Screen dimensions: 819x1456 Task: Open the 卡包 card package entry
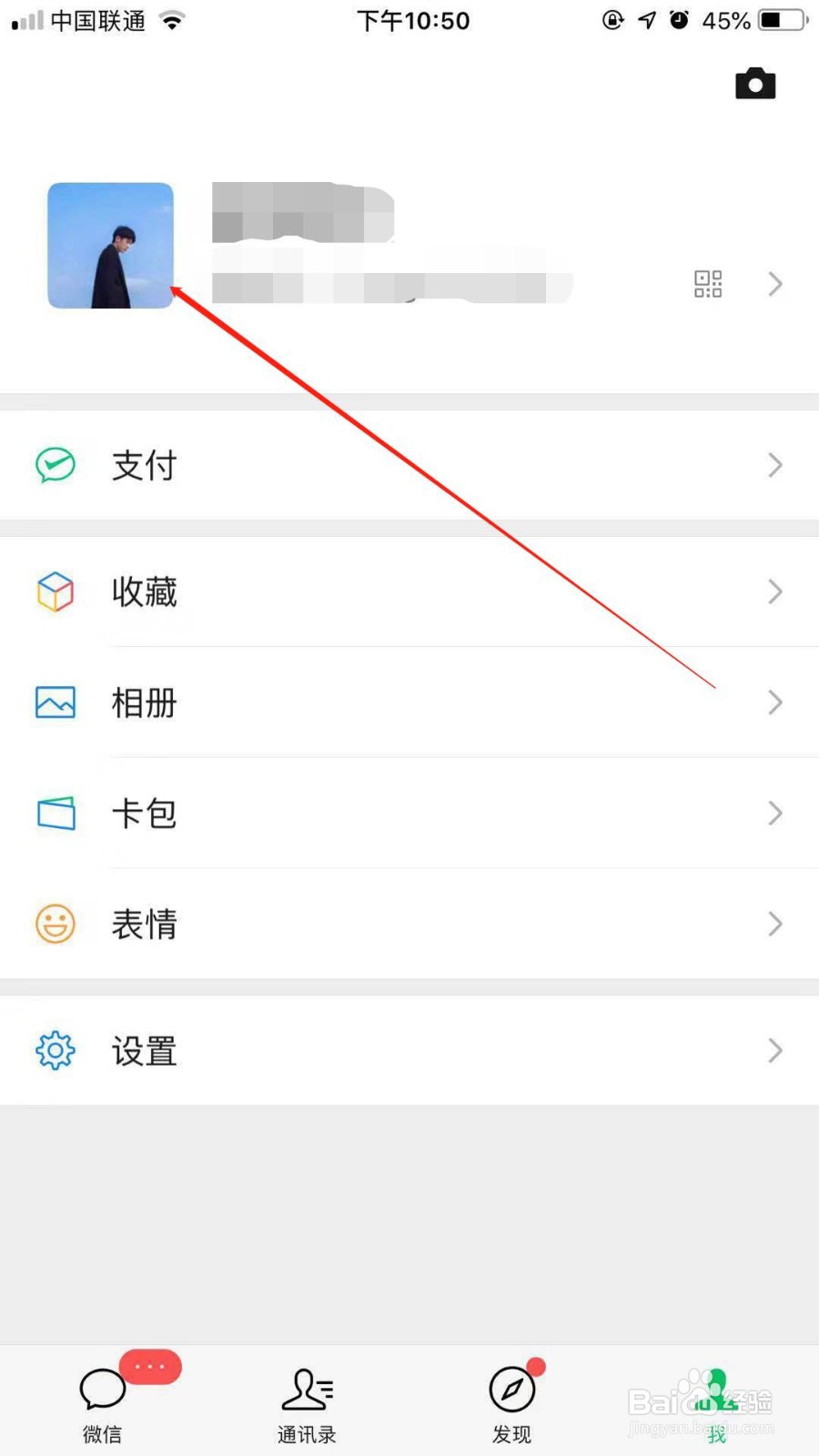(144, 813)
